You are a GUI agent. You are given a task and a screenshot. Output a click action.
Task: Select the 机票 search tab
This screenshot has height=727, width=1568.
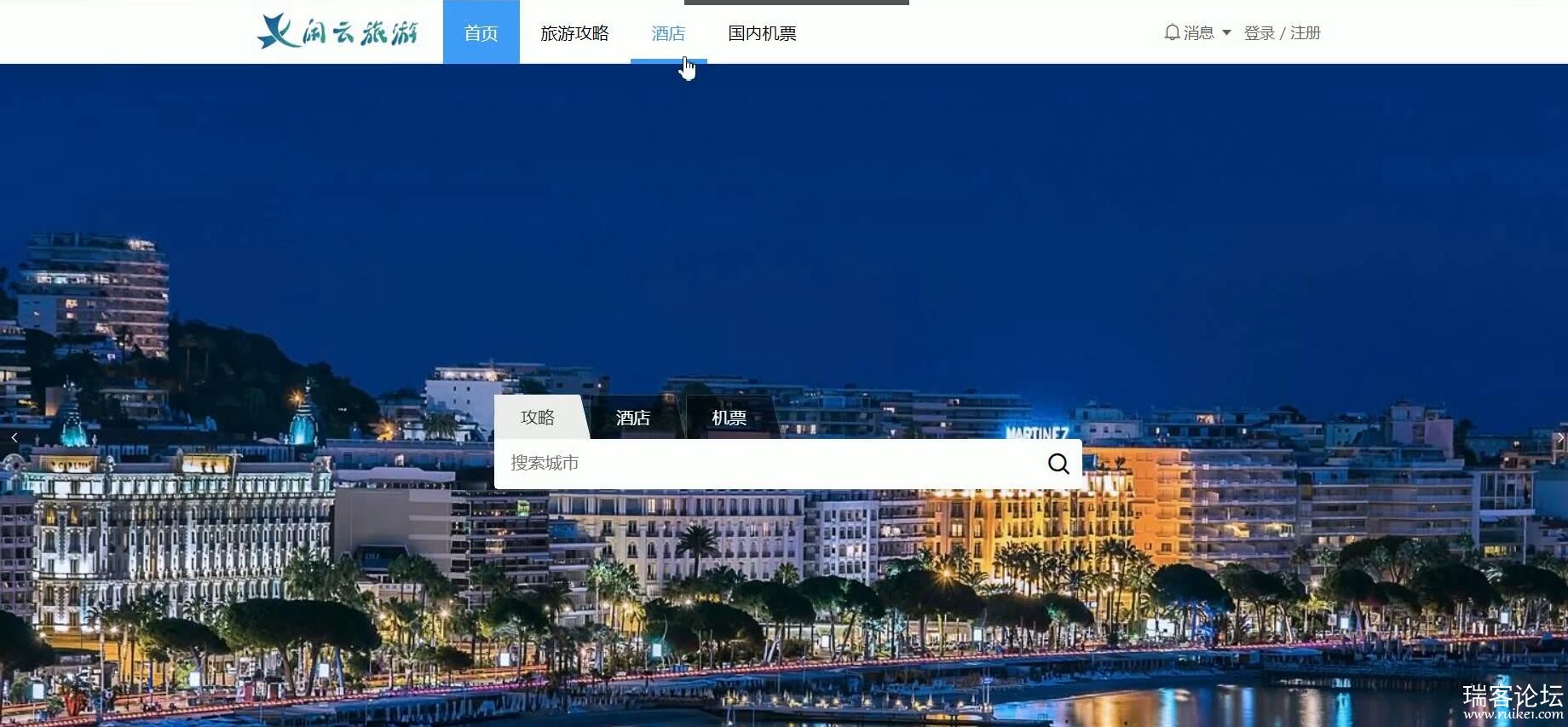[x=729, y=418]
